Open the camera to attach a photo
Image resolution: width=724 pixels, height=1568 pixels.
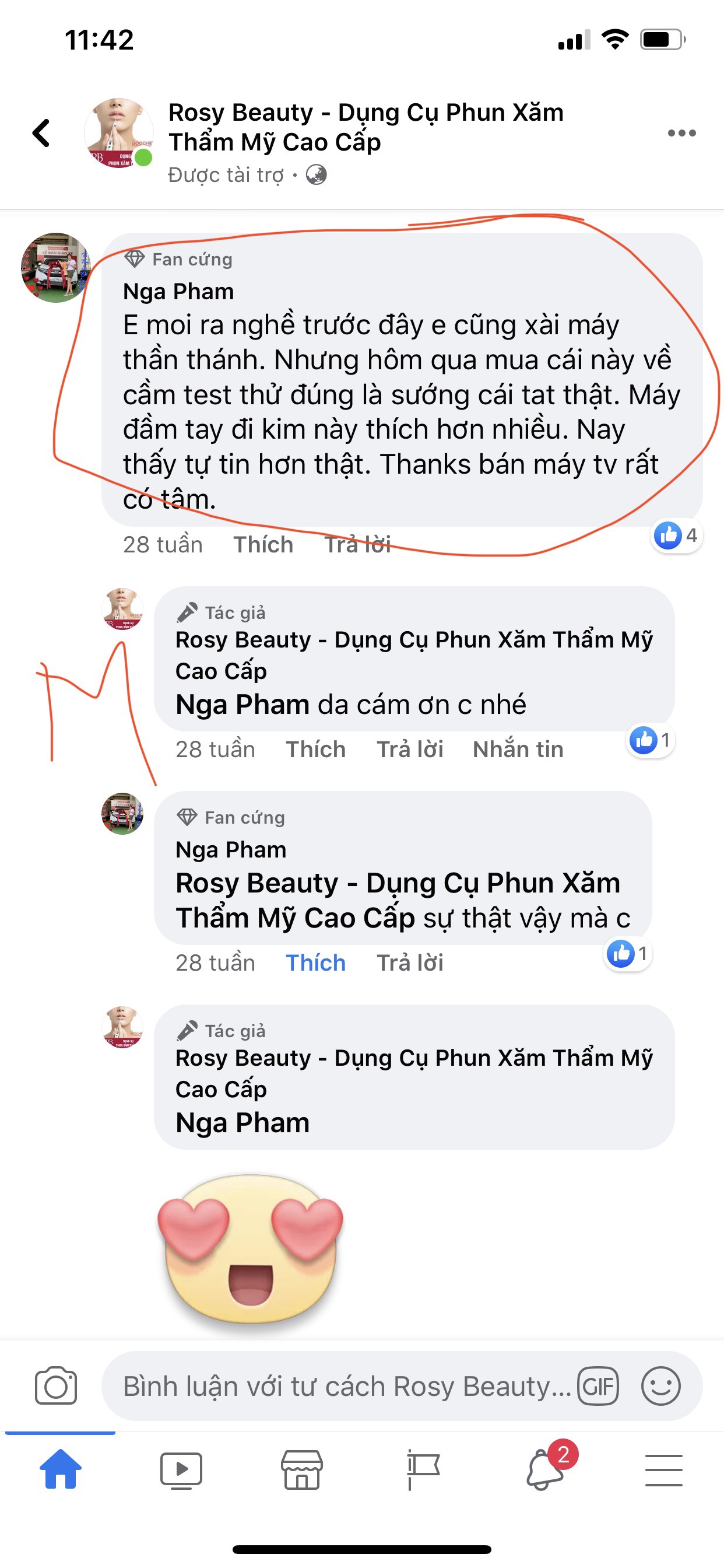click(x=56, y=1386)
